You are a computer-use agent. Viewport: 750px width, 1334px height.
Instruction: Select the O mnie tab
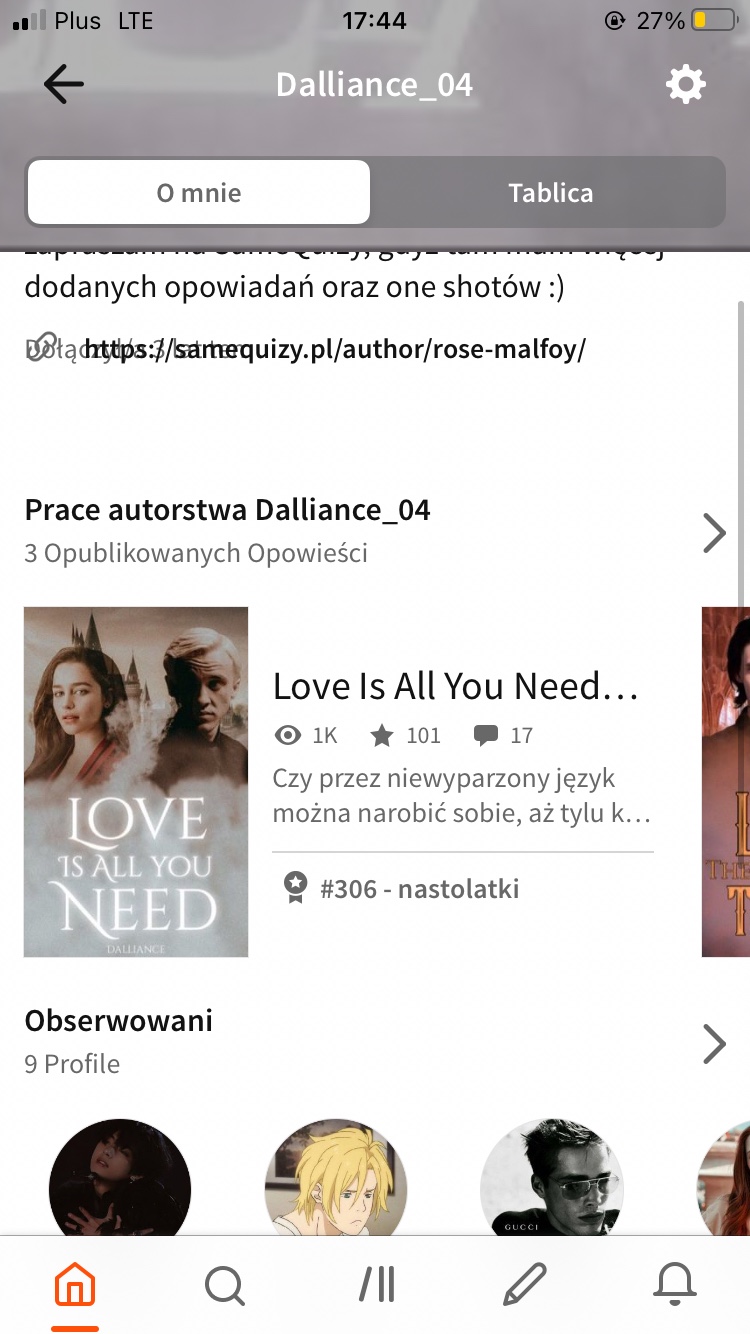(199, 193)
